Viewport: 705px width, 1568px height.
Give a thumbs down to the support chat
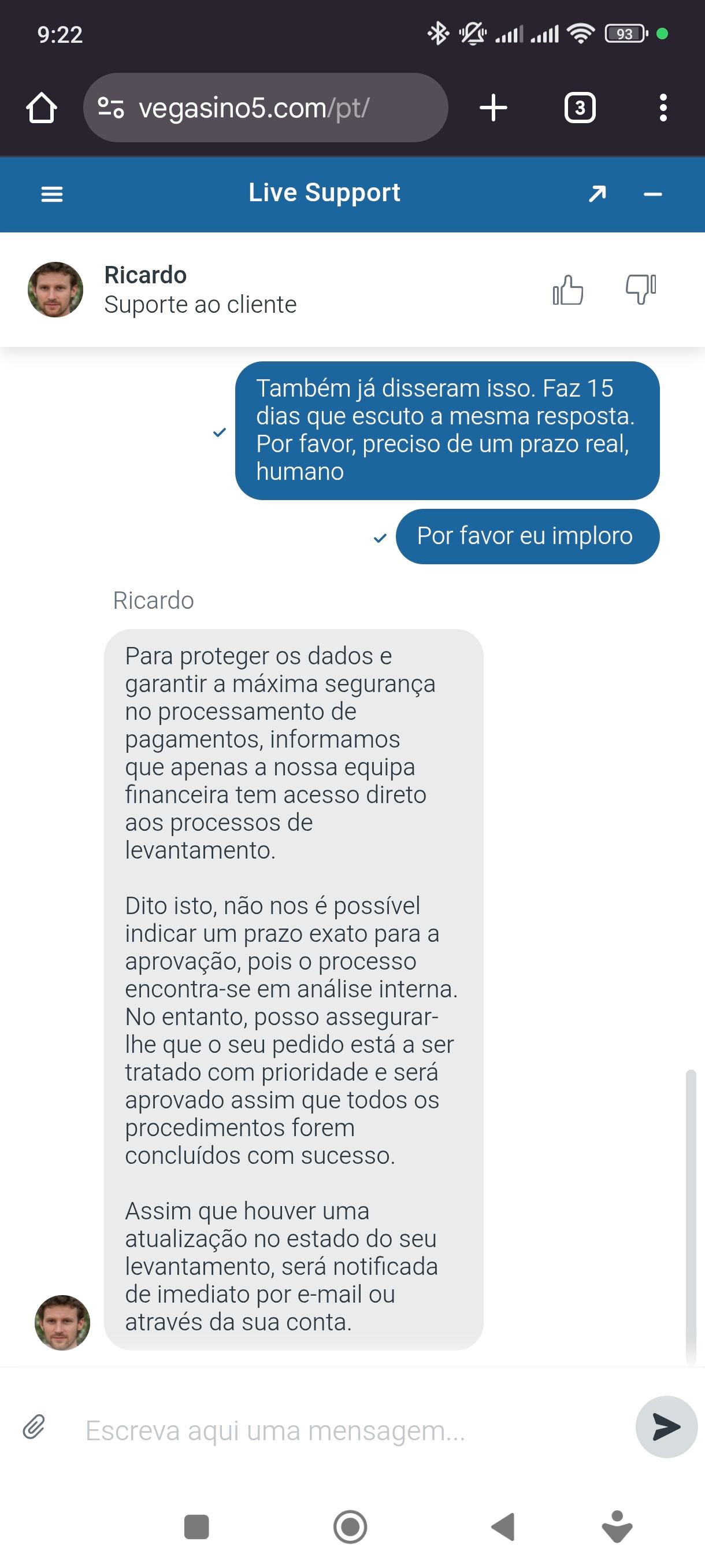[640, 292]
